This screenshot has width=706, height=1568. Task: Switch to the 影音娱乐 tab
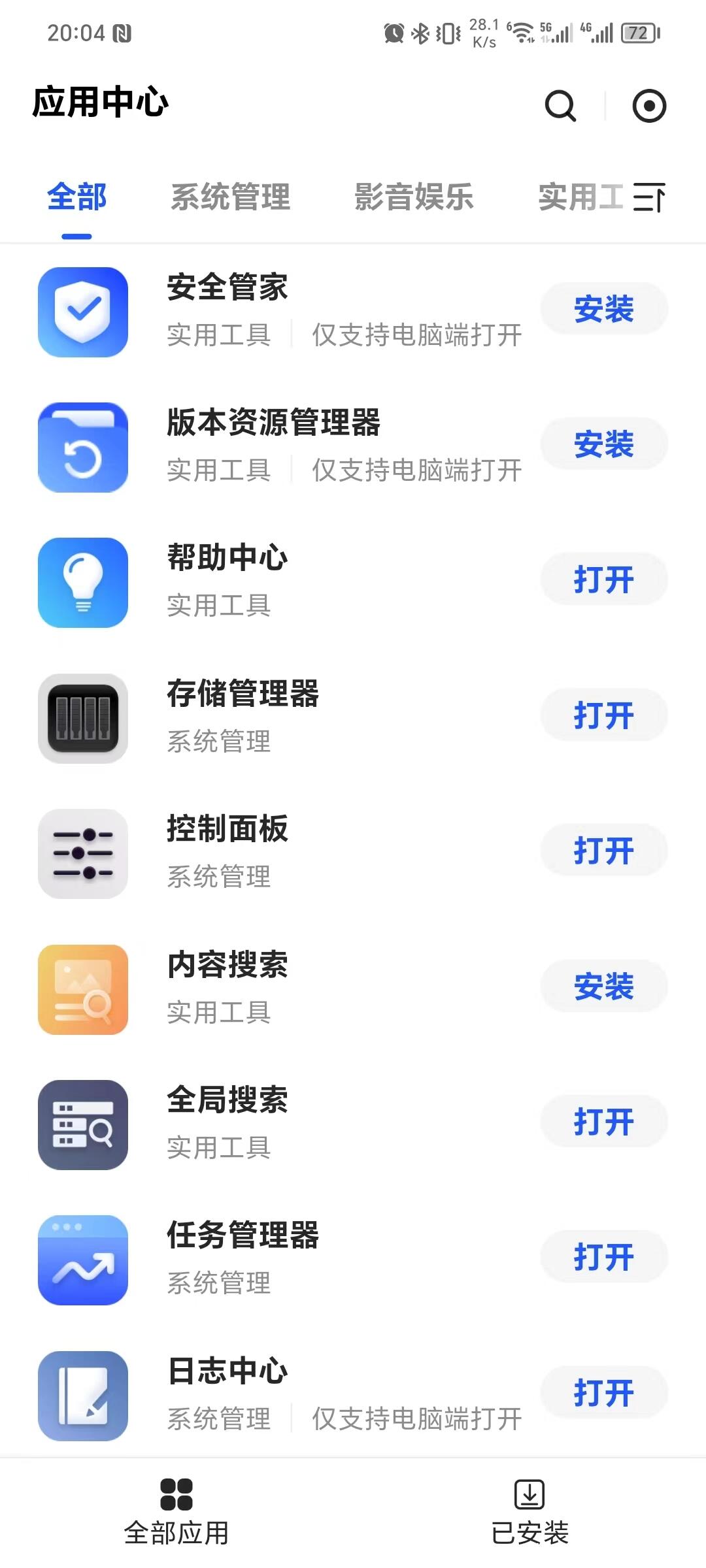(414, 197)
